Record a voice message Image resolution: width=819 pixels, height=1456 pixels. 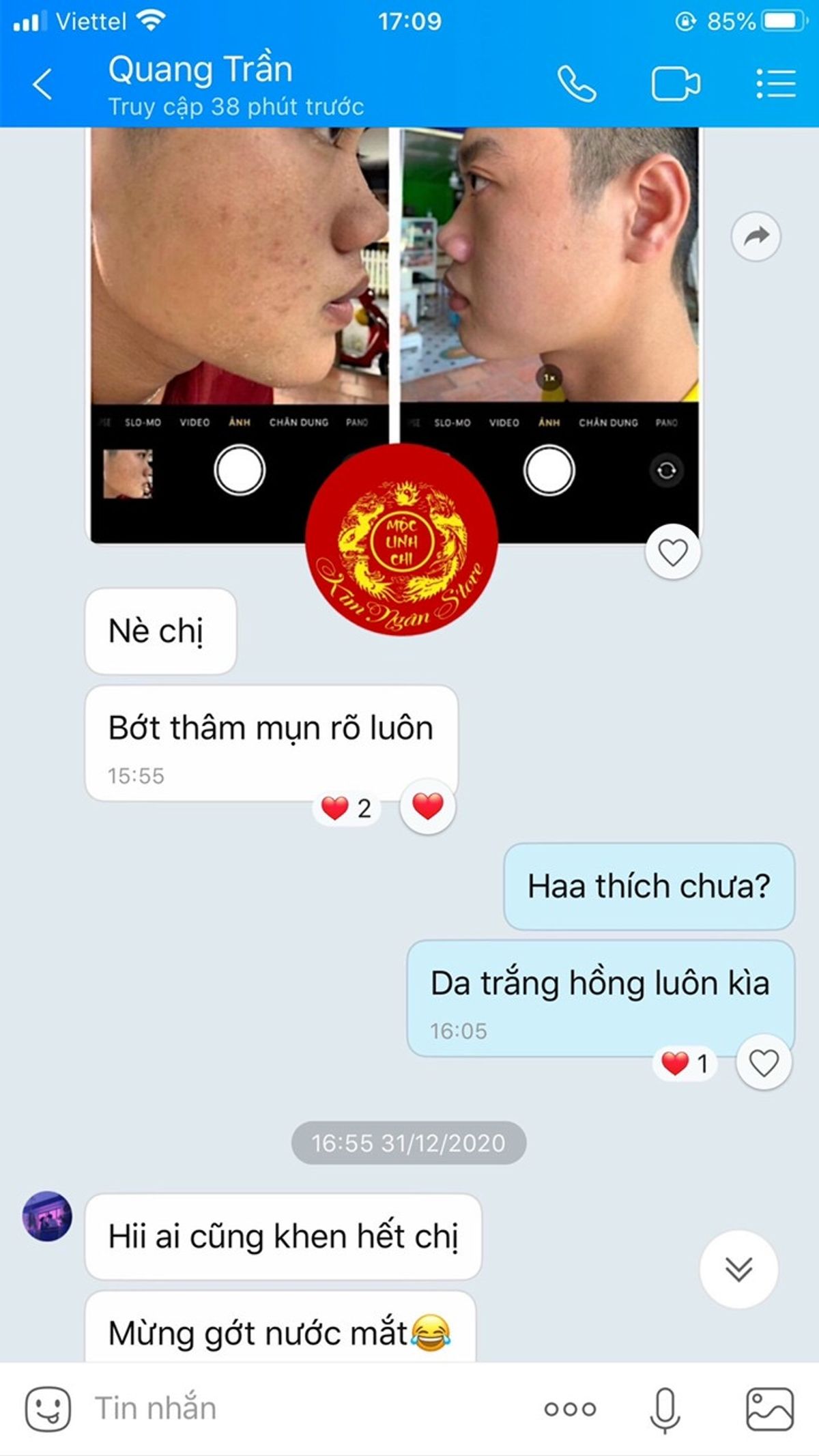[x=665, y=1408]
